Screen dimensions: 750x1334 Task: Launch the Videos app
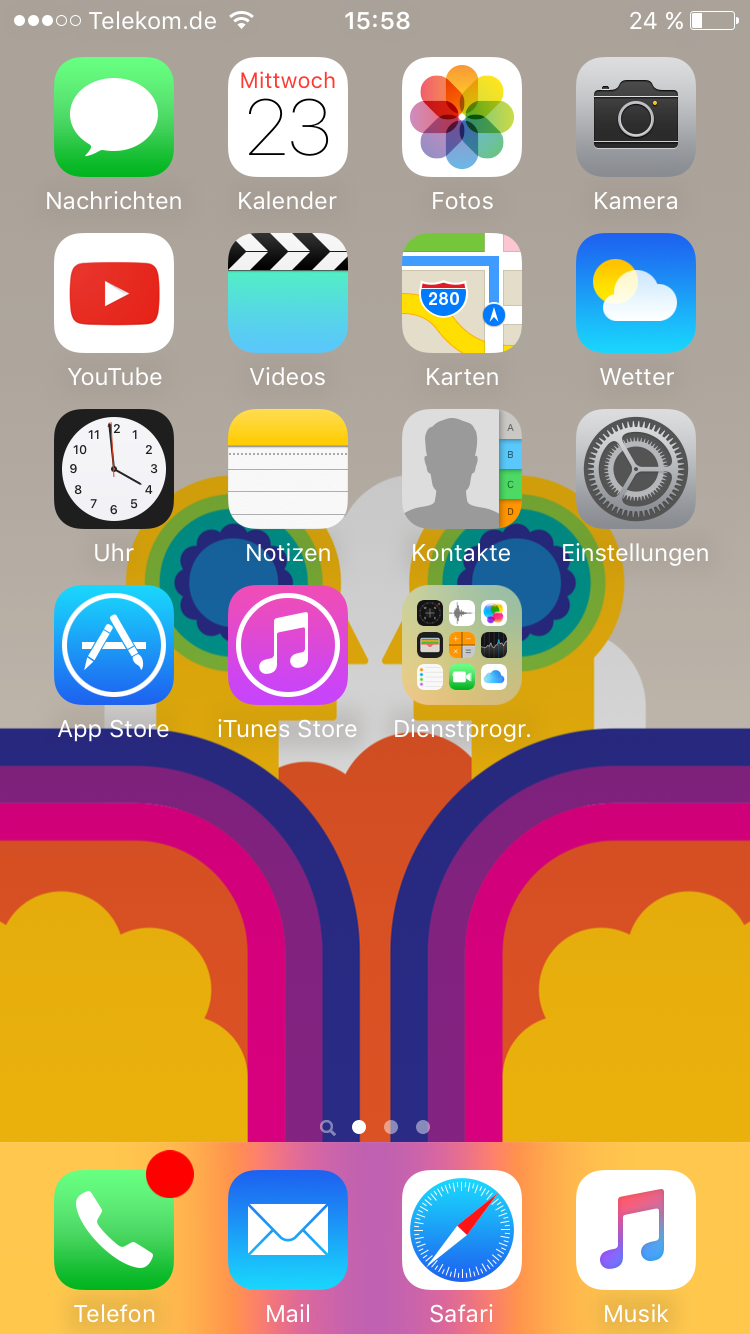(288, 293)
